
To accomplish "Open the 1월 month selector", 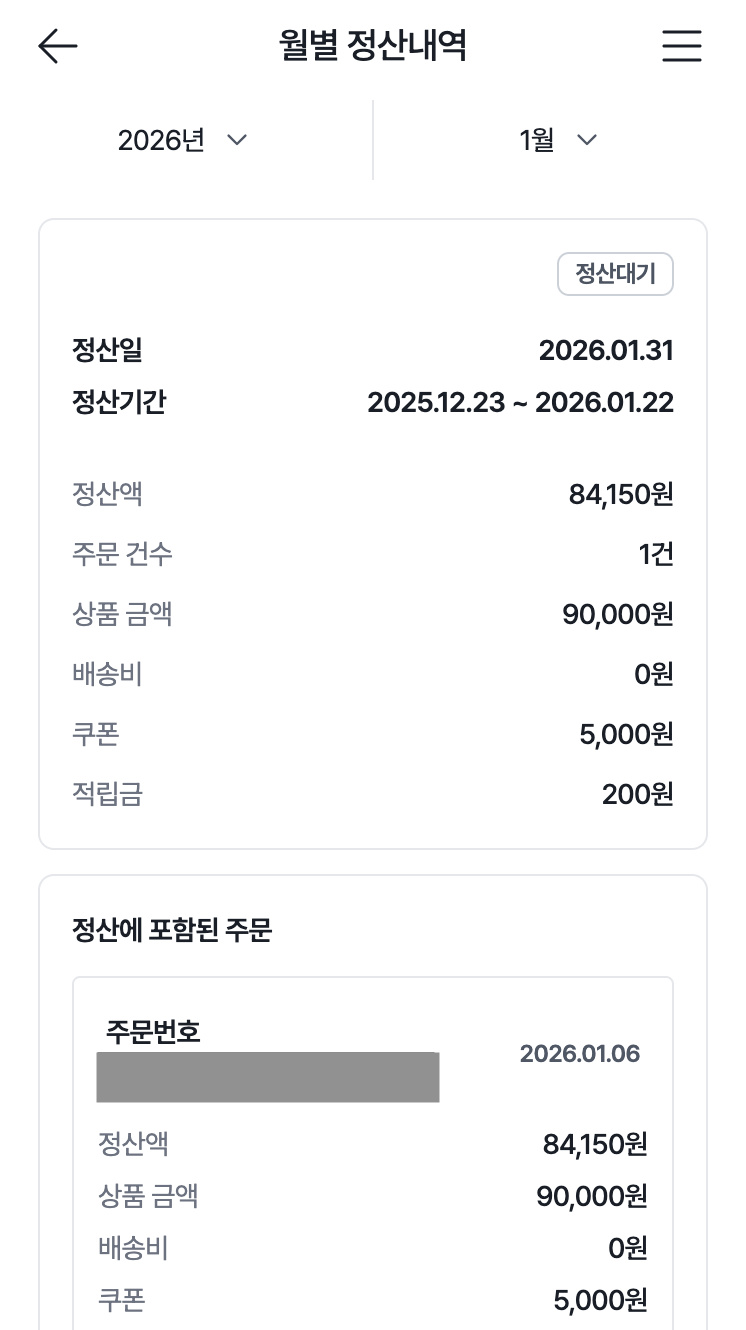I will (x=556, y=140).
